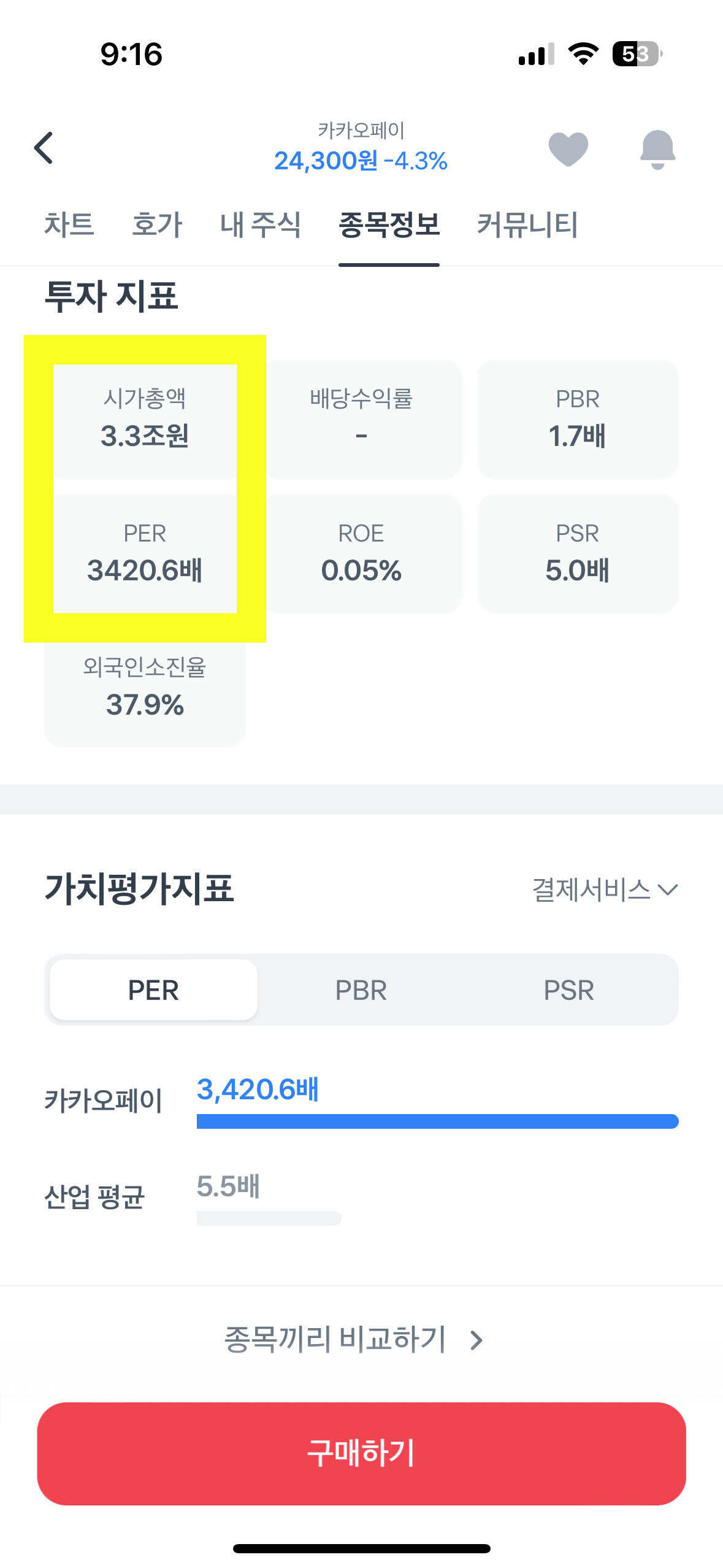Tap the heart icon to favorite Kakao Pay
Viewport: 723px width, 1568px height.
567,149
